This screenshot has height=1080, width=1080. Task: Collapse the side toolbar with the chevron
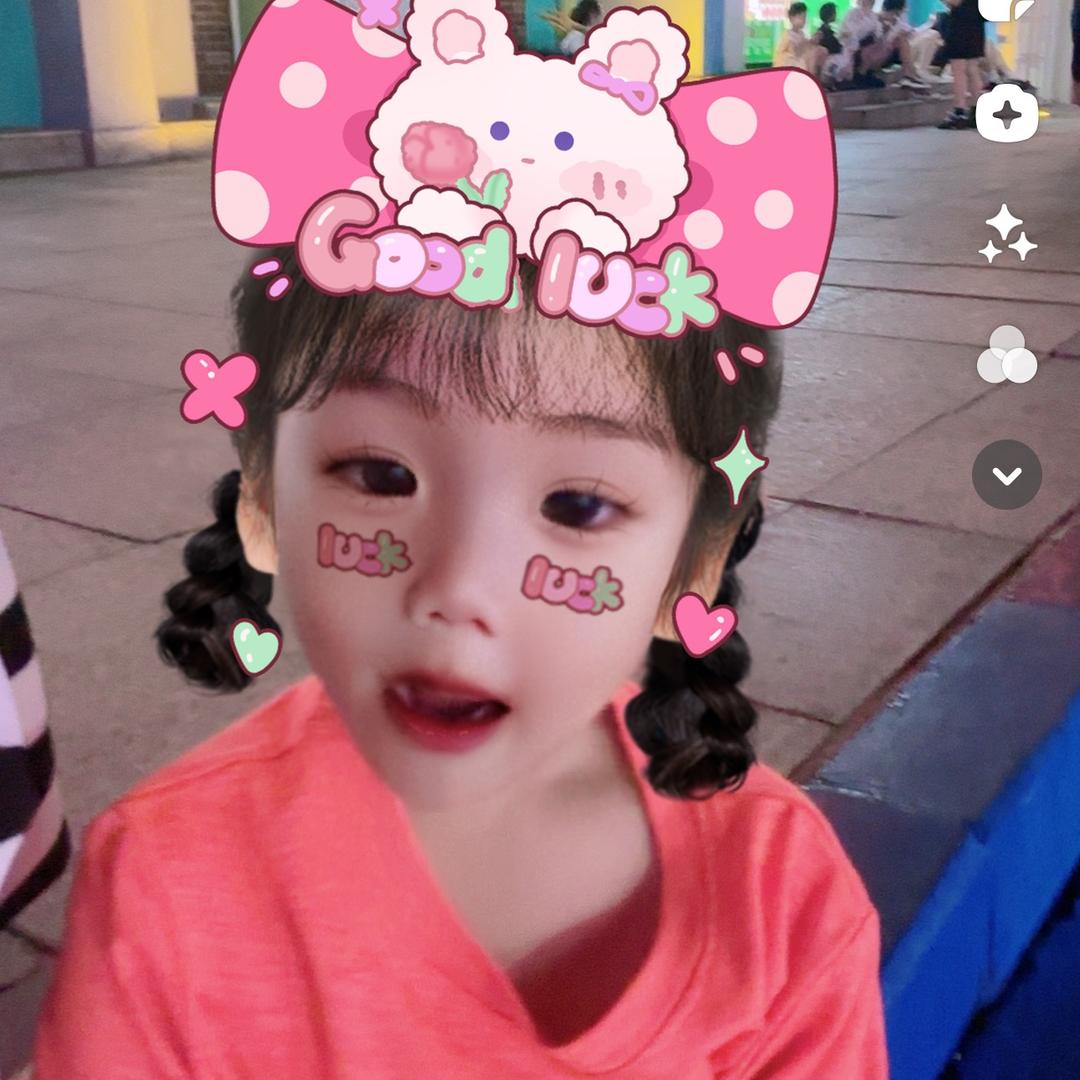tap(1006, 475)
